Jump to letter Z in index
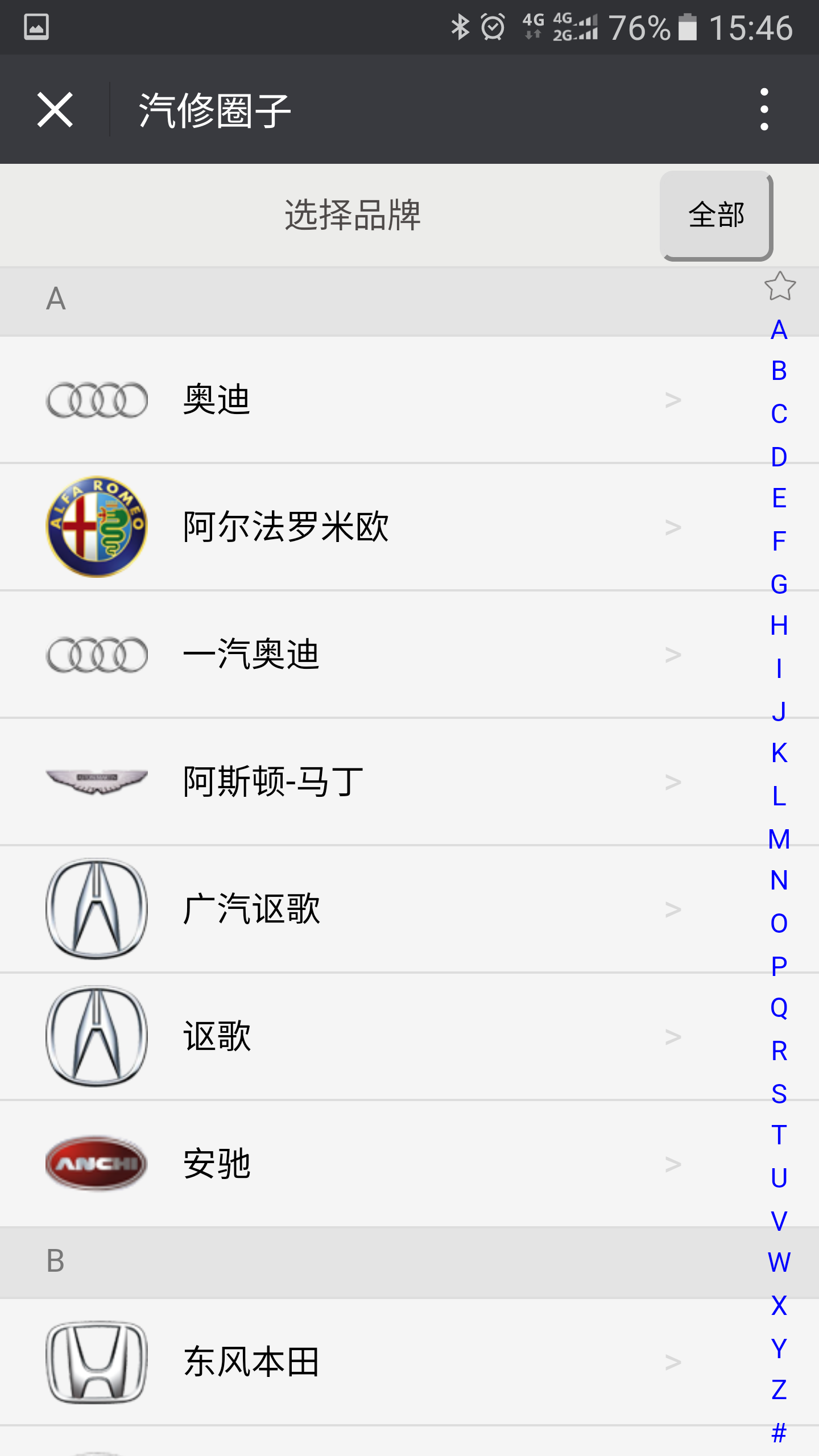The image size is (819, 1456). click(779, 1389)
